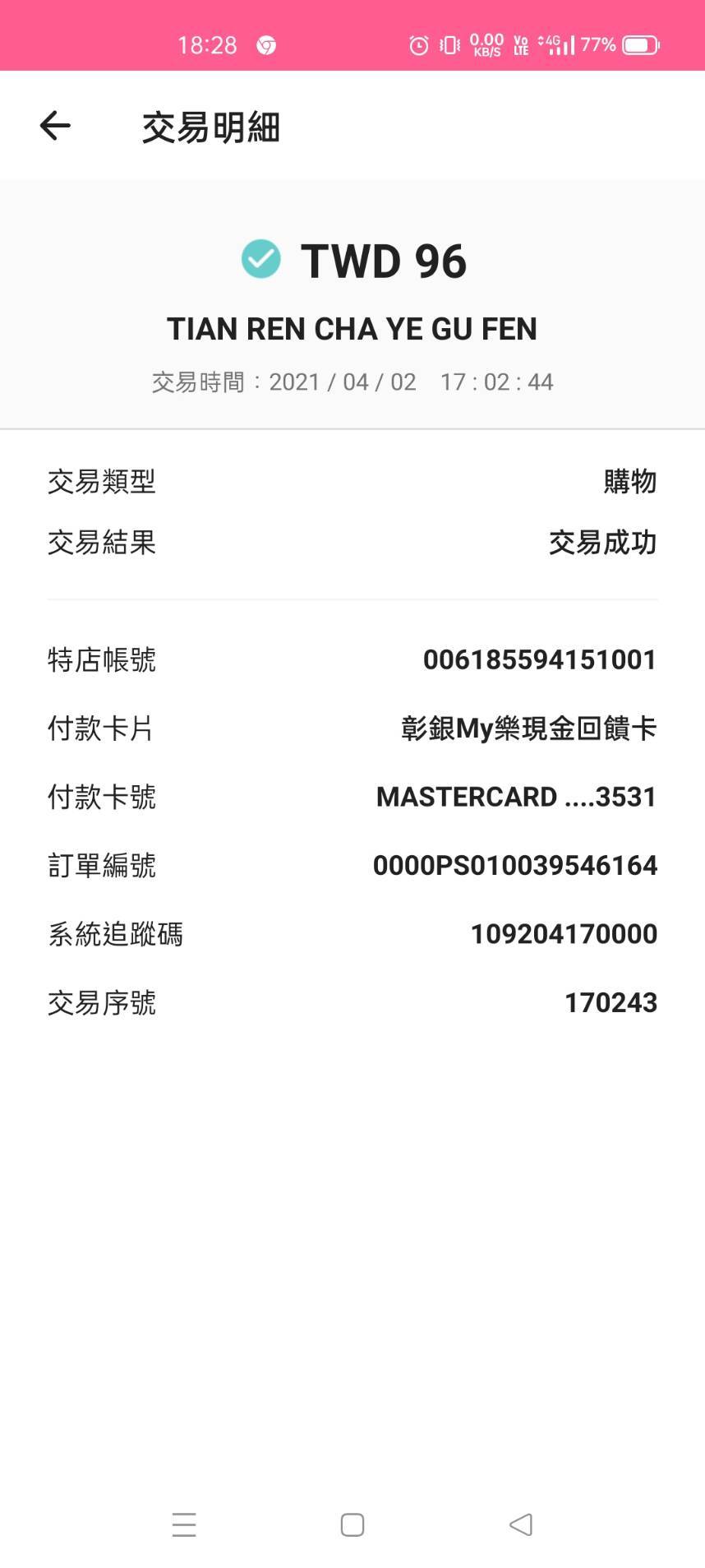Go back from the 交易明細 screen

click(55, 126)
